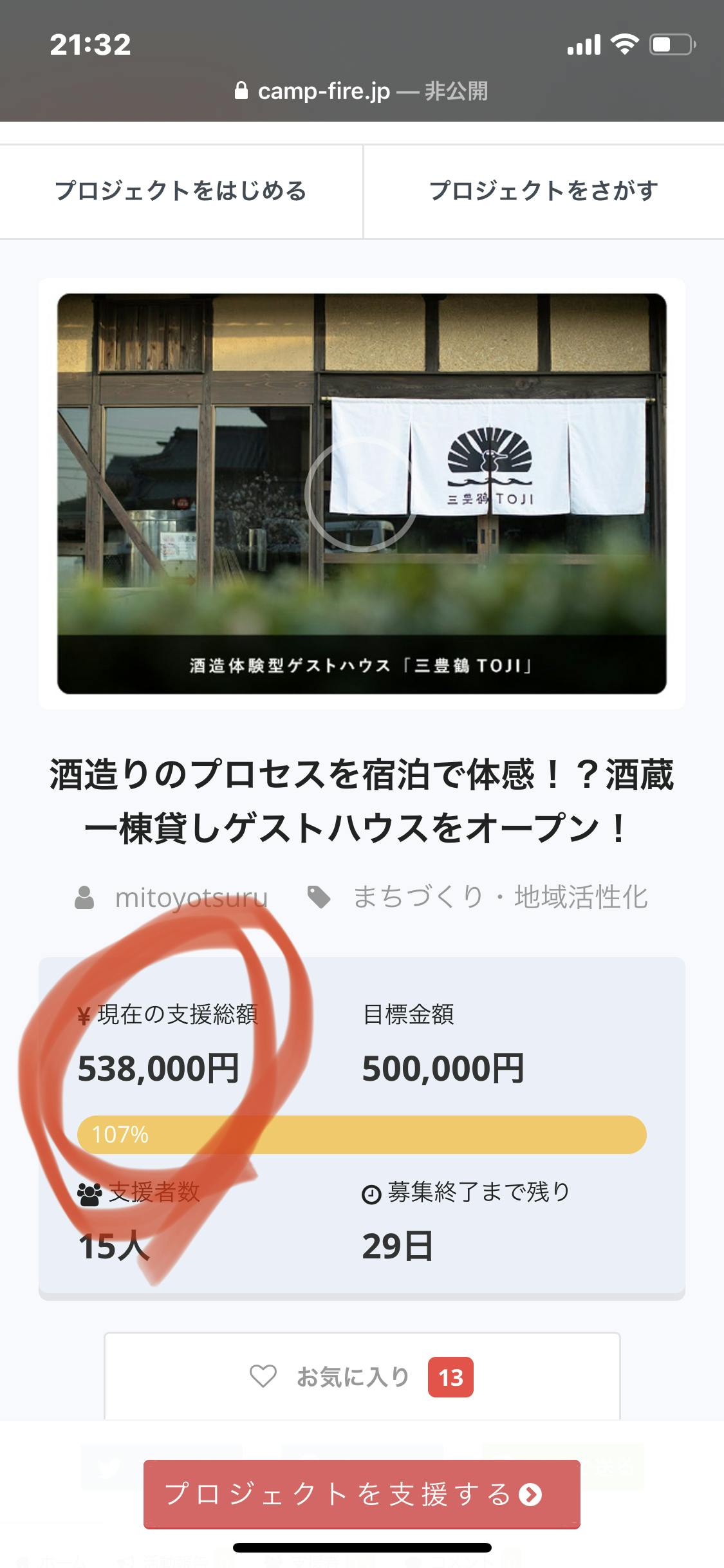Open プロジェクトをさがす tab
Image resolution: width=724 pixels, height=1568 pixels.
tap(544, 191)
